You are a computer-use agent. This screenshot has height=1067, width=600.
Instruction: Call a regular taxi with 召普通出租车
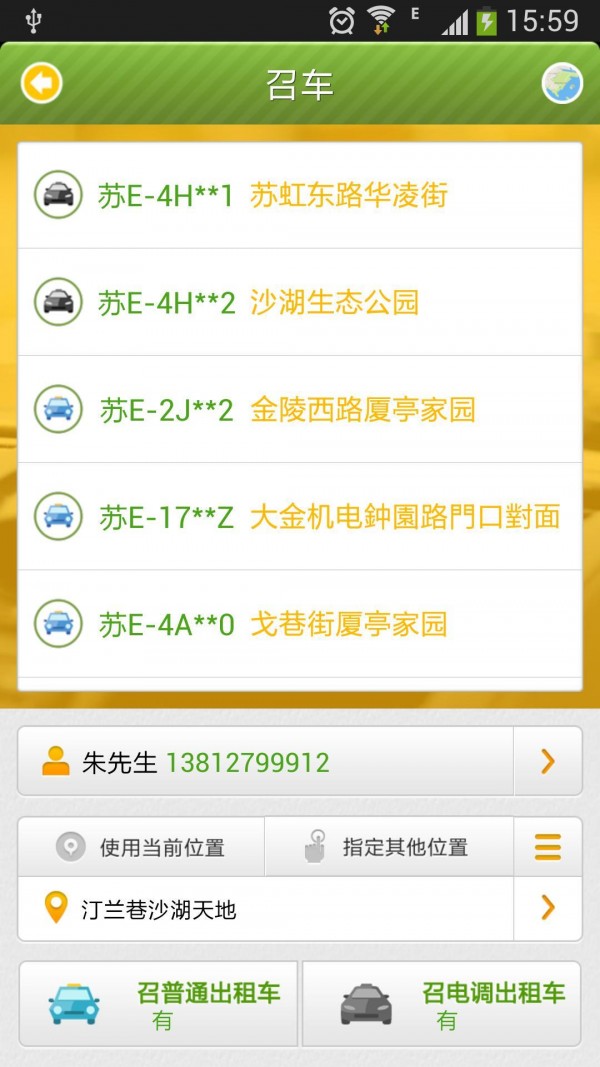[159, 1004]
